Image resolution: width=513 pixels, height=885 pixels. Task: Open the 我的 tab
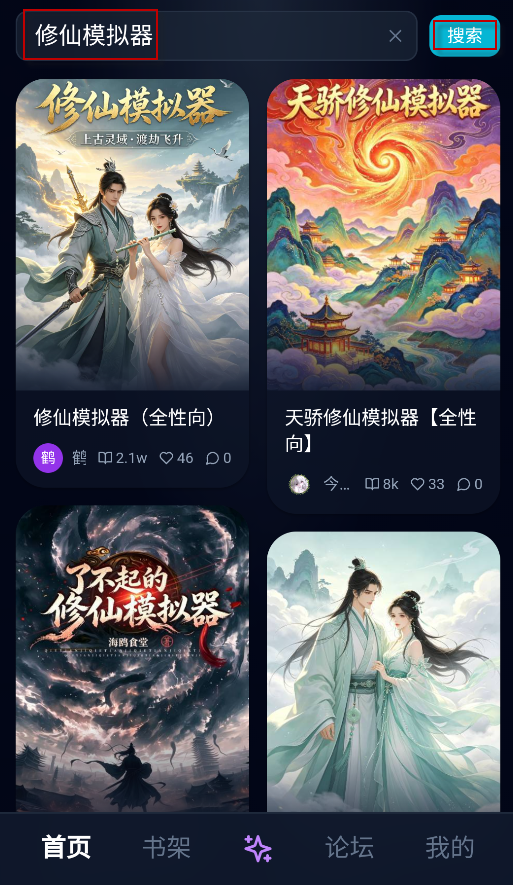[450, 847]
